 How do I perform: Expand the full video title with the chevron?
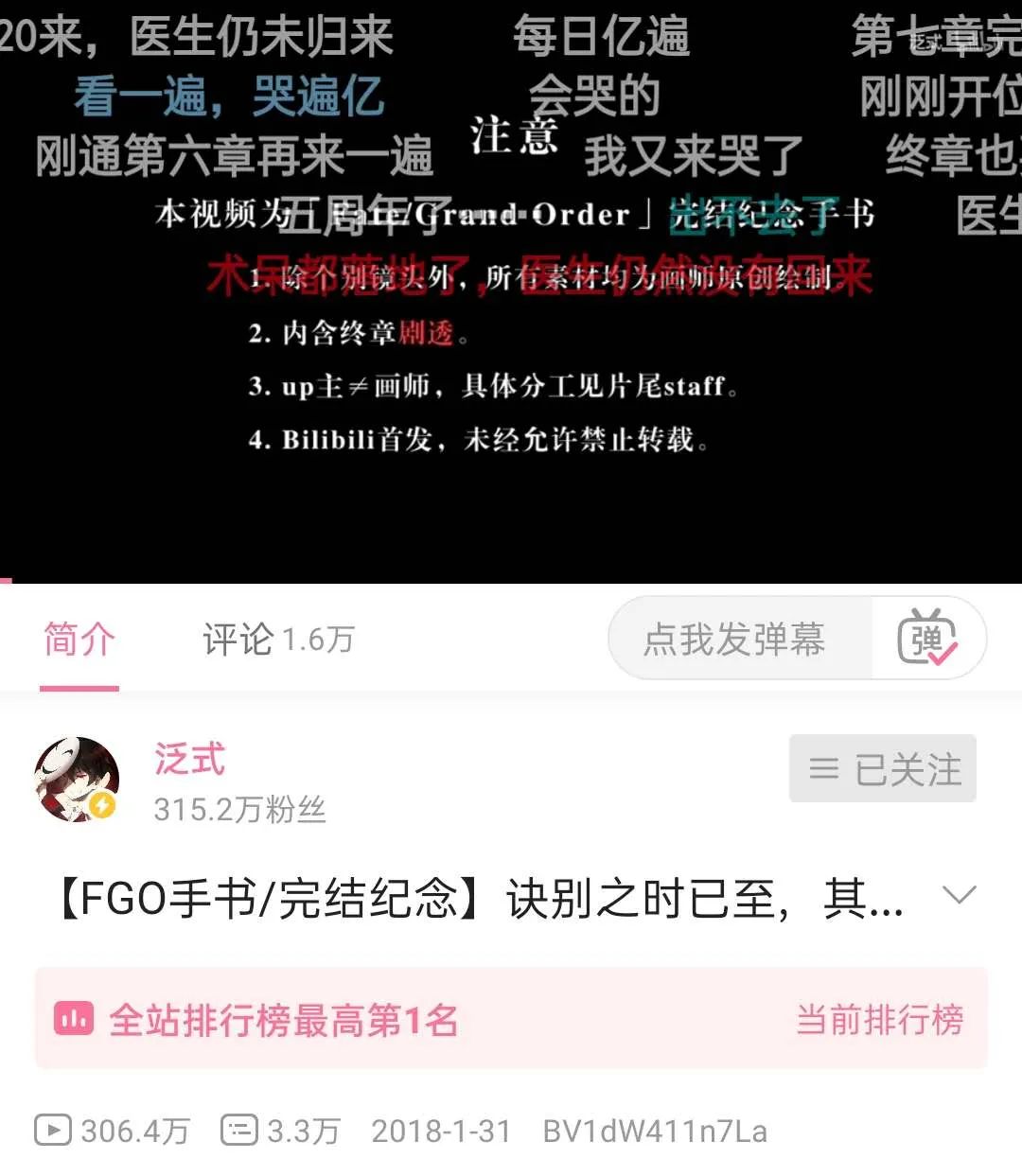point(960,894)
